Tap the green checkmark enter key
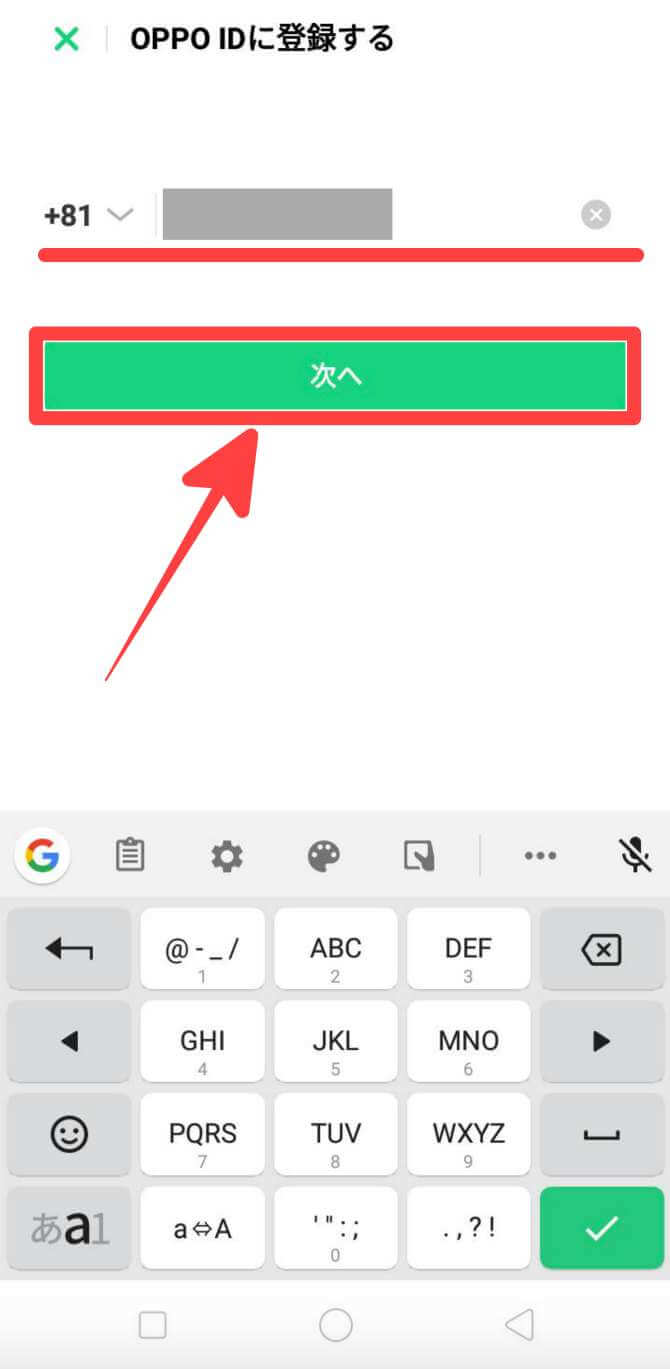 point(601,1228)
